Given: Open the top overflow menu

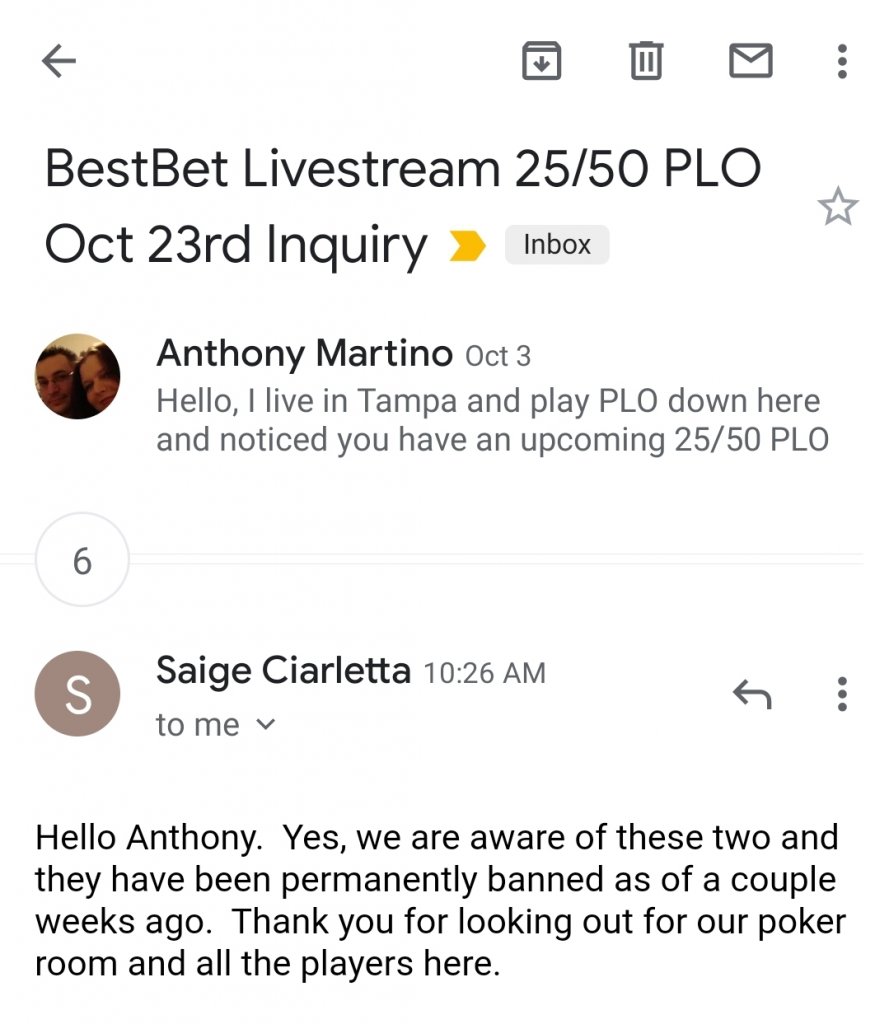Looking at the screenshot, I should (842, 62).
